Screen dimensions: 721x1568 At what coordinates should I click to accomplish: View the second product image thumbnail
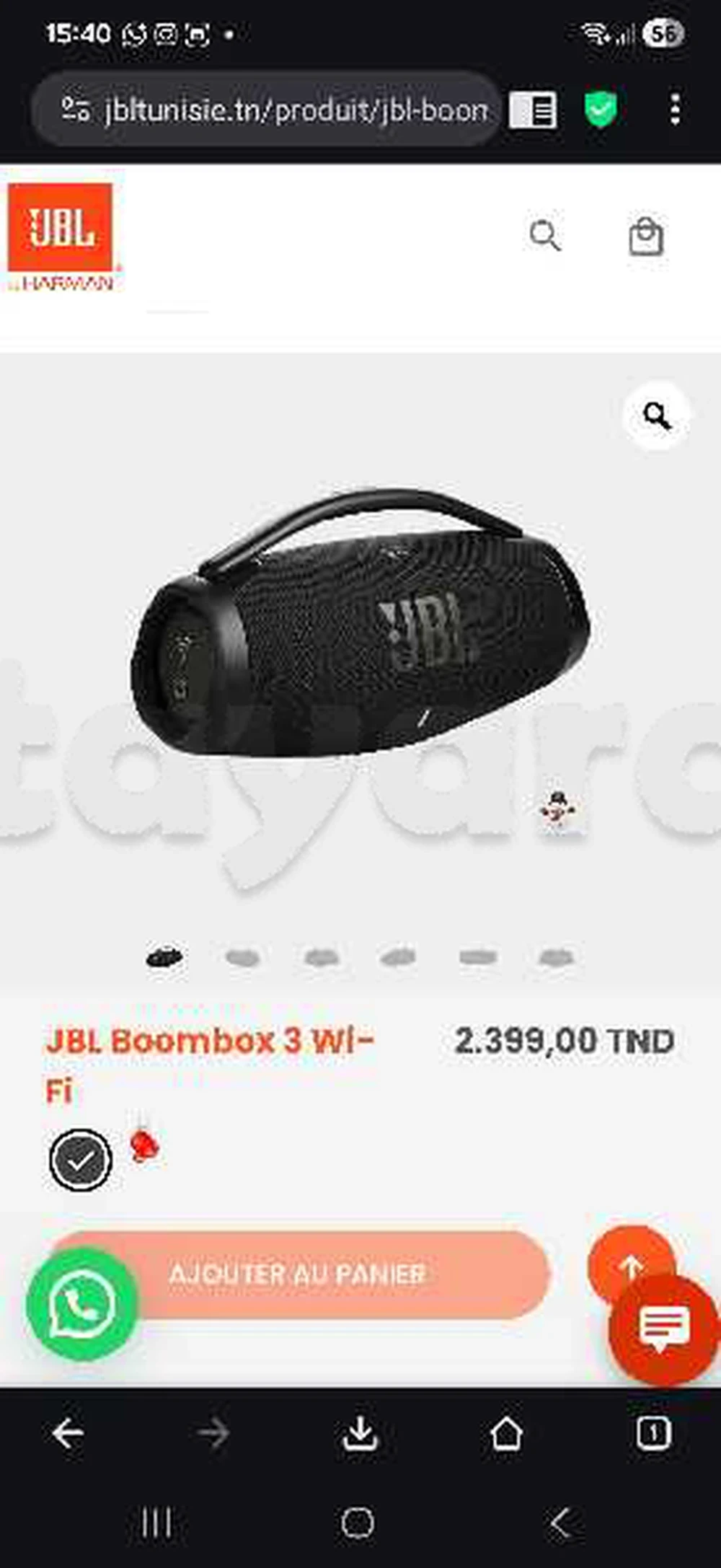(242, 957)
